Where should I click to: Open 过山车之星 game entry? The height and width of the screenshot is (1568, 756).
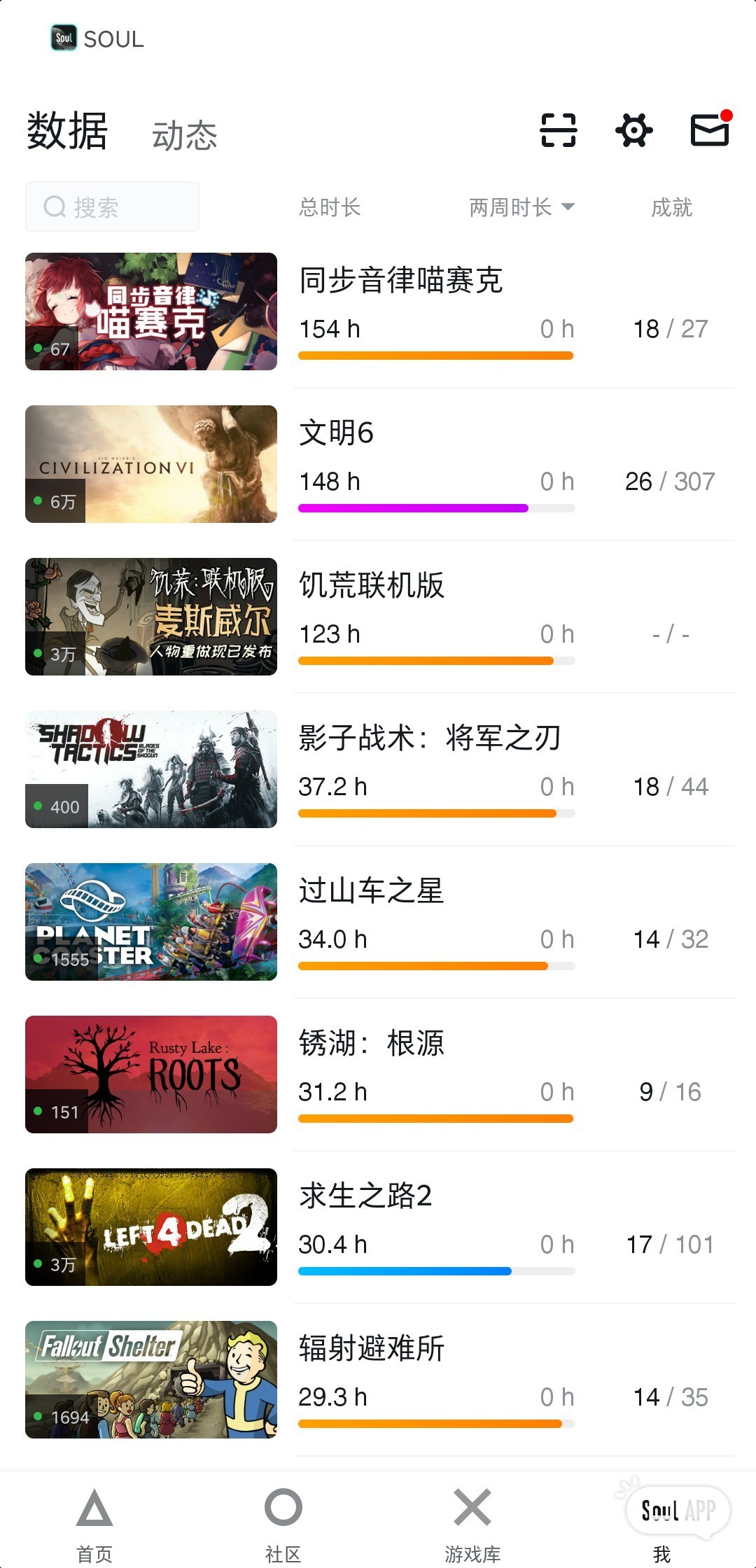(380, 922)
